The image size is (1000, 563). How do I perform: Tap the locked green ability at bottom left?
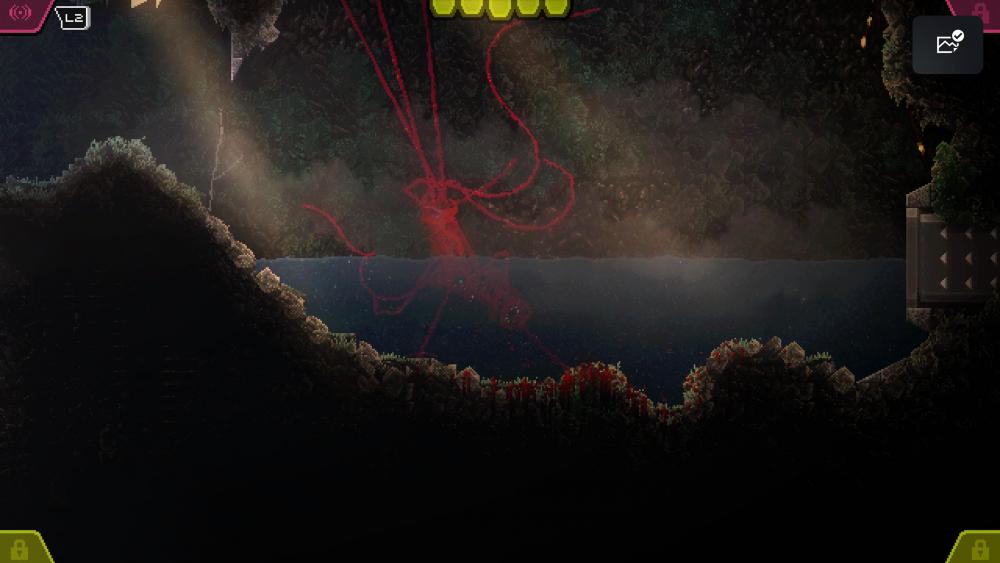tap(19, 548)
